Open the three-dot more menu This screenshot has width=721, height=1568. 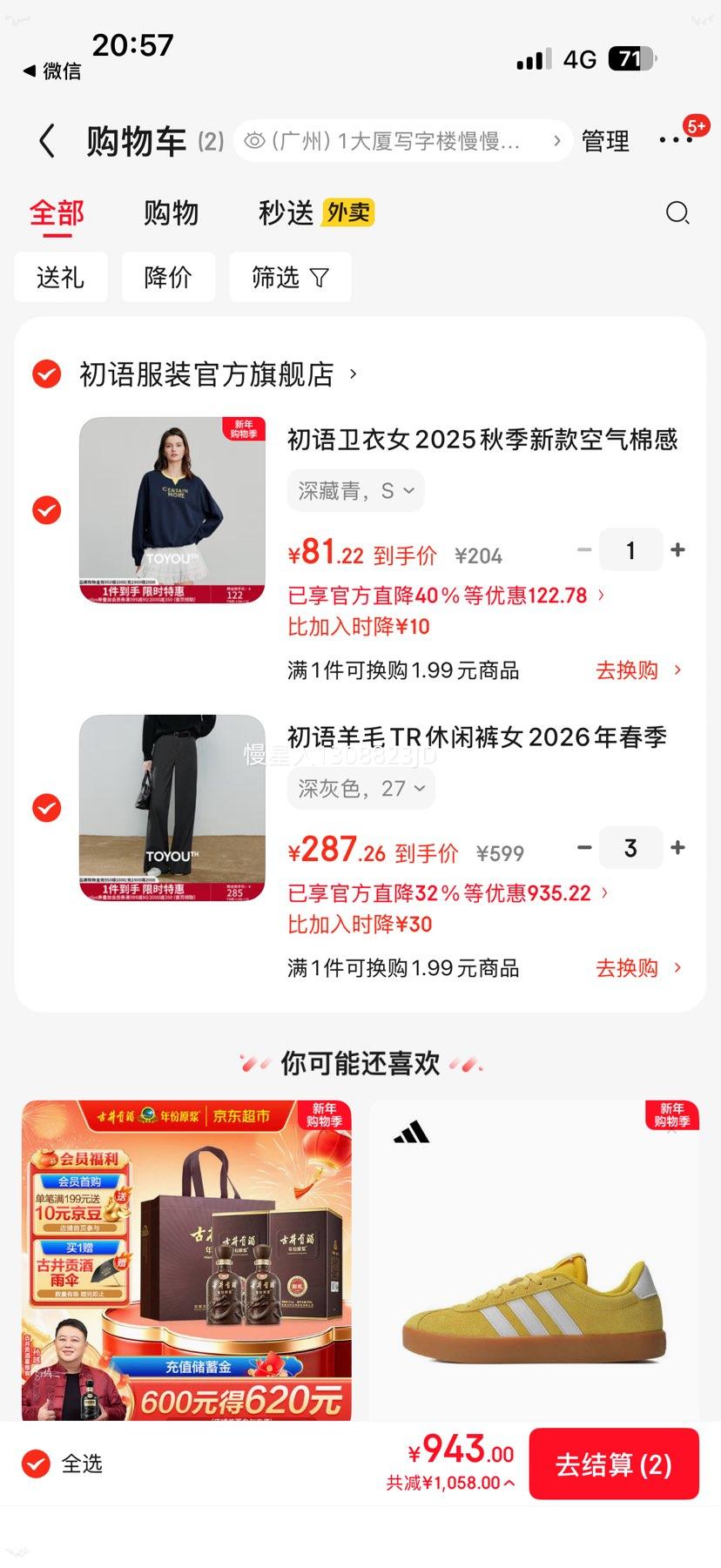[675, 140]
